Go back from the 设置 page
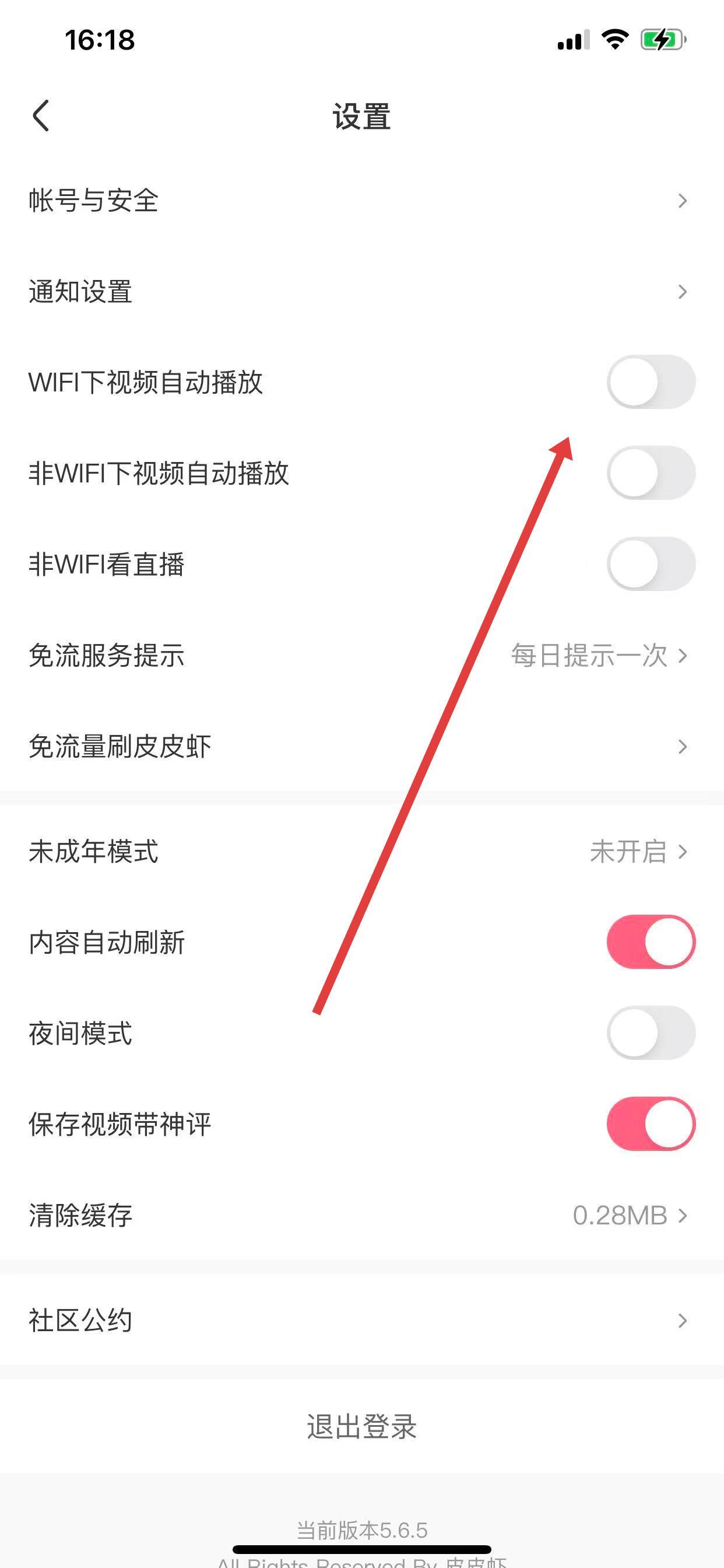This screenshot has height=1568, width=724. tap(41, 116)
